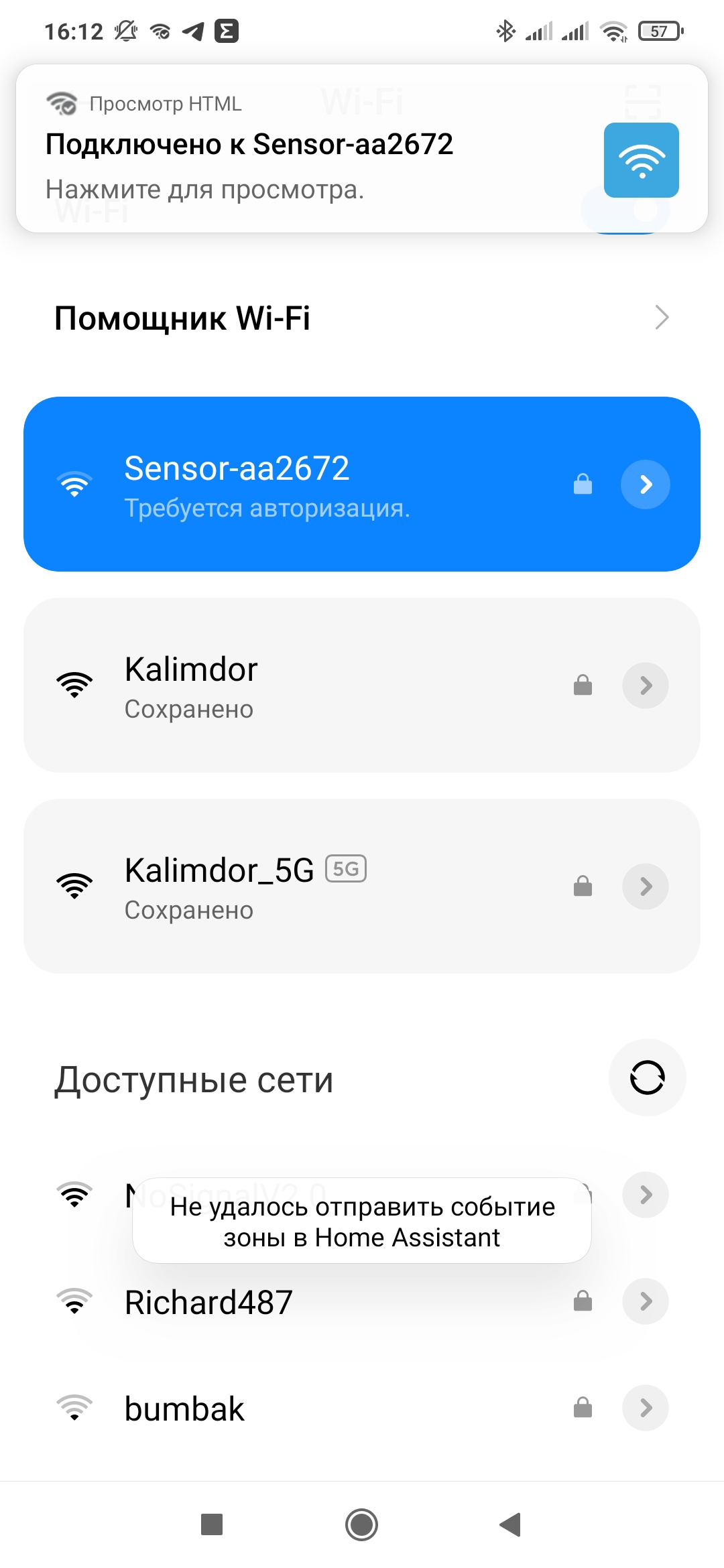Connect to the Kalimdor_5G network
The width and height of the screenshot is (724, 1568).
coord(302,886)
